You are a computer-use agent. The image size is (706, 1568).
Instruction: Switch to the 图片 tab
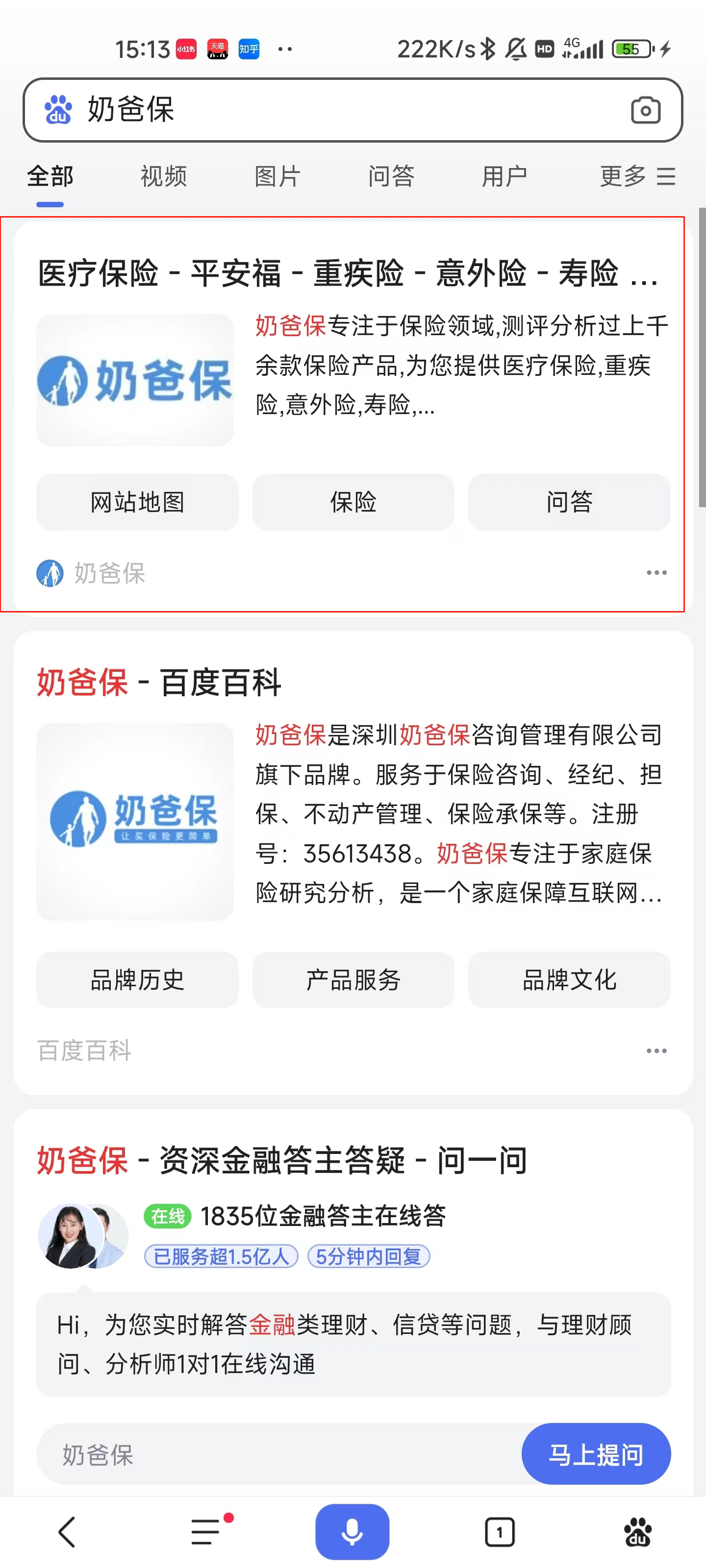click(277, 176)
